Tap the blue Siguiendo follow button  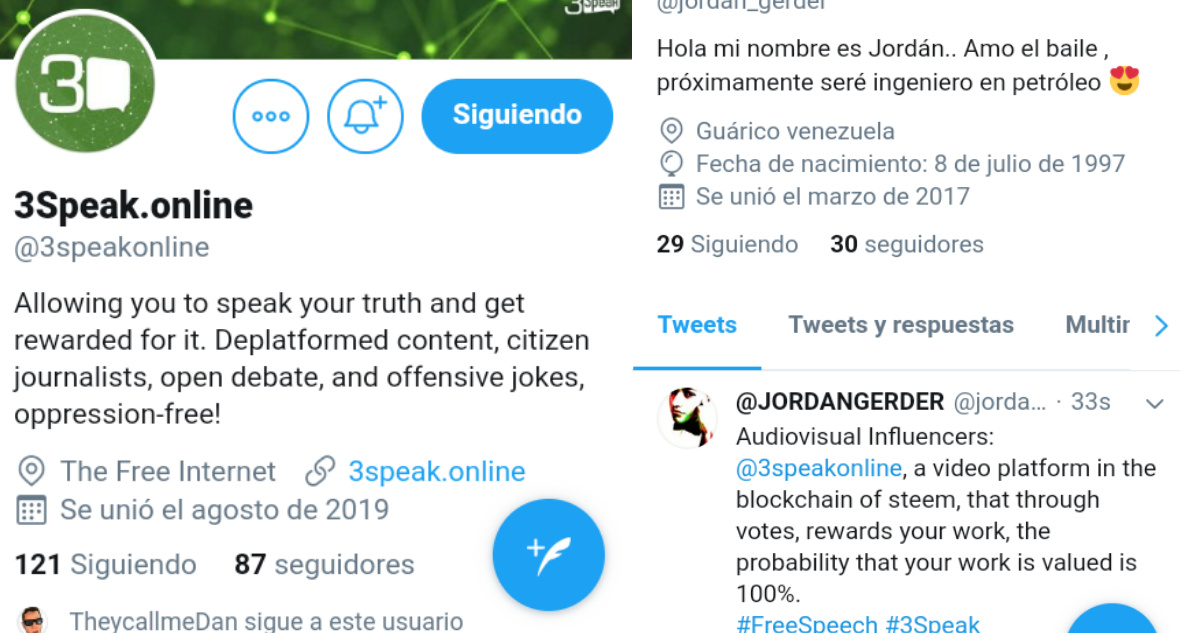click(516, 116)
